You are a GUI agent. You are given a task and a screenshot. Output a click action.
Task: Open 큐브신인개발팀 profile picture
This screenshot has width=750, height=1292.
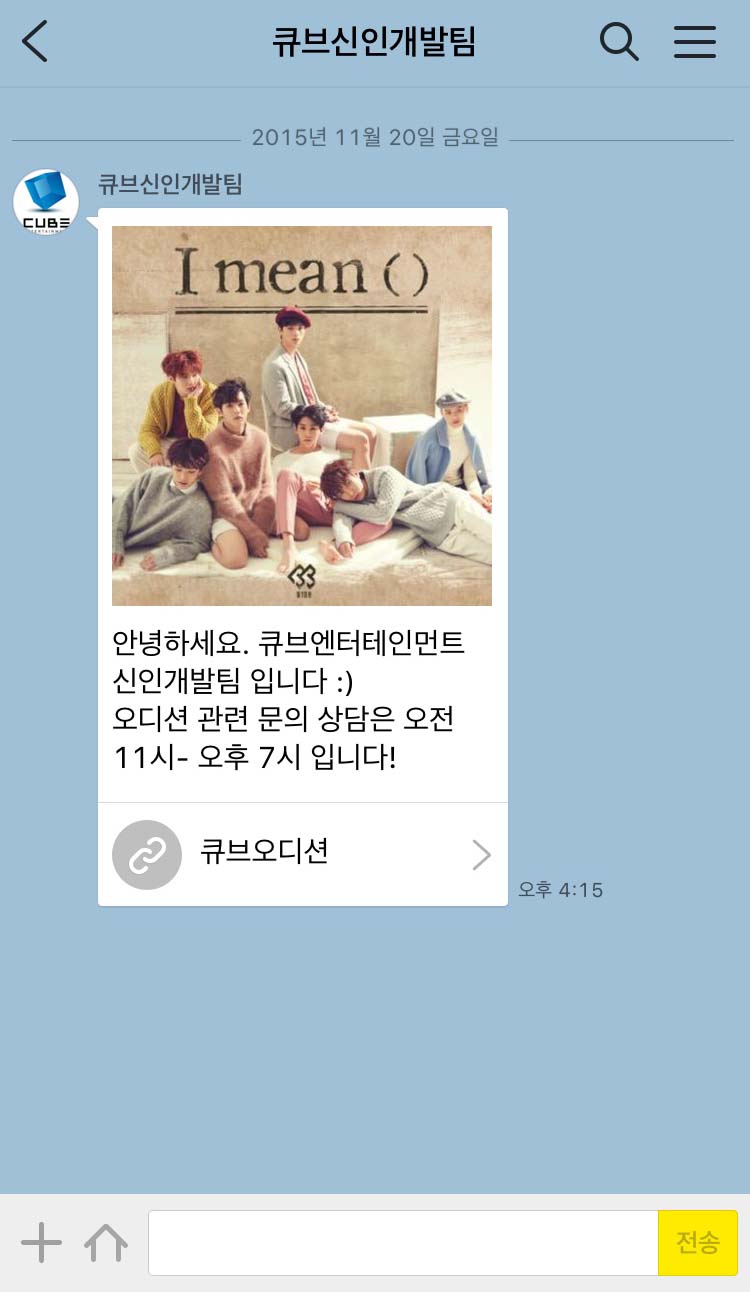pyautogui.click(x=46, y=202)
